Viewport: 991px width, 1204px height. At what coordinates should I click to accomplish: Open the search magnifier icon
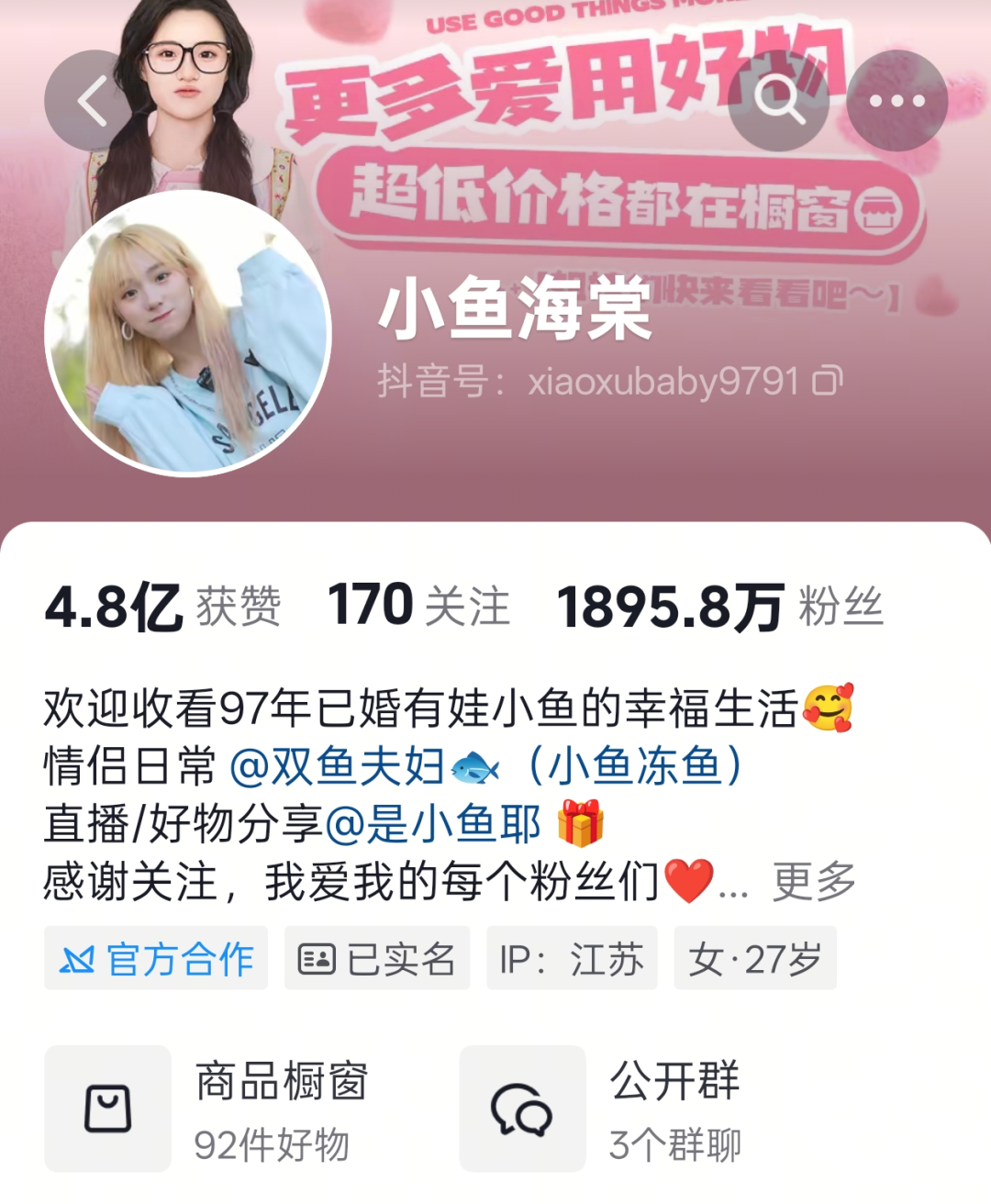click(778, 101)
